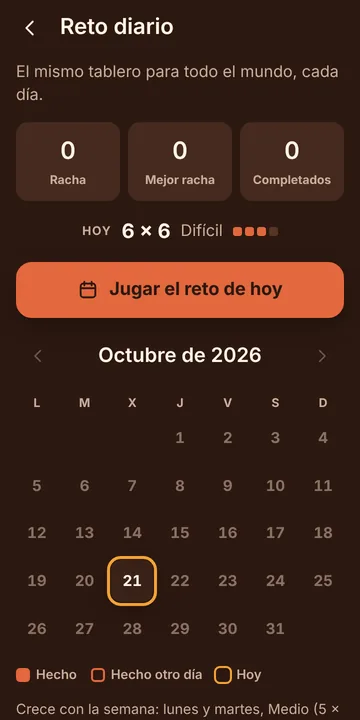Open the challenge for October 1

click(180, 438)
